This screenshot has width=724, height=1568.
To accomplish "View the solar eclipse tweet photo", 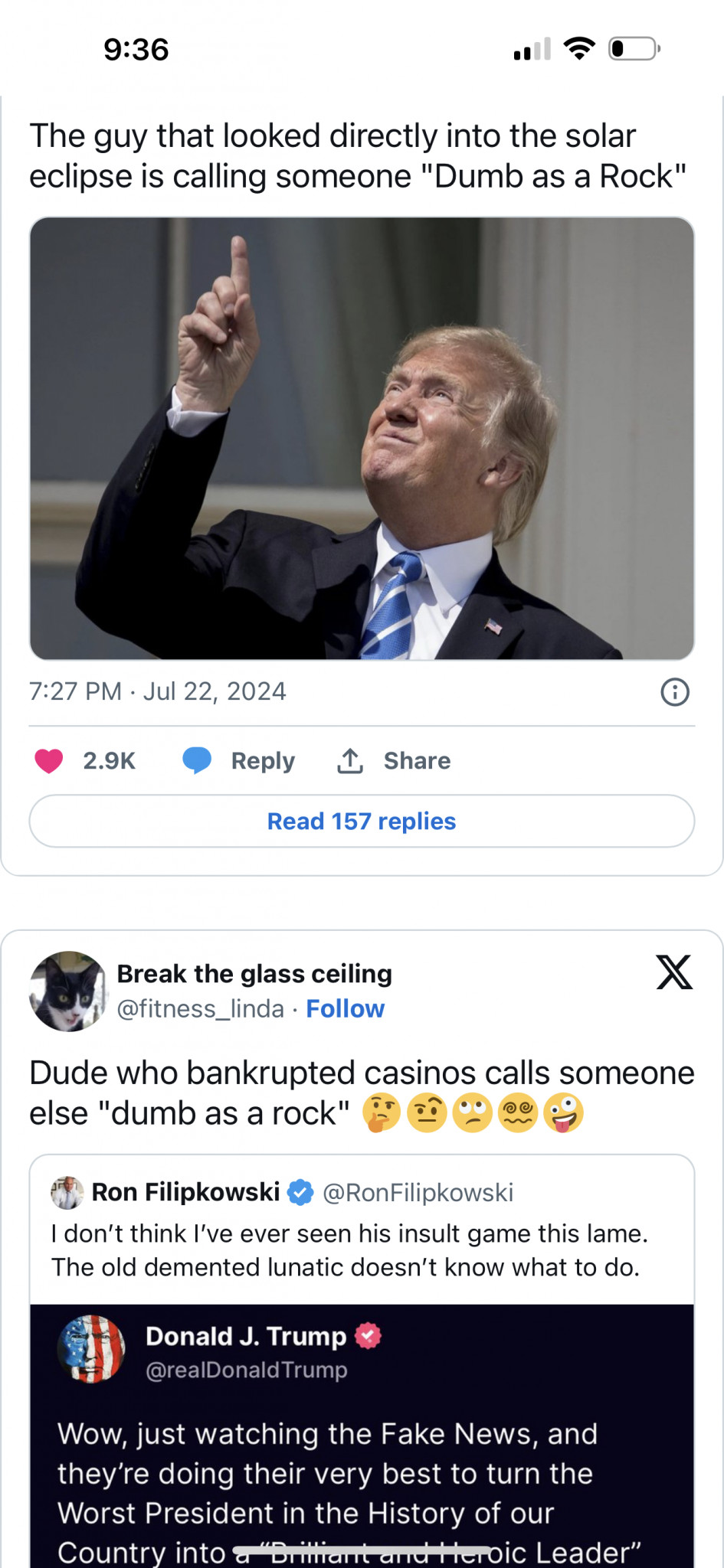I will (362, 439).
